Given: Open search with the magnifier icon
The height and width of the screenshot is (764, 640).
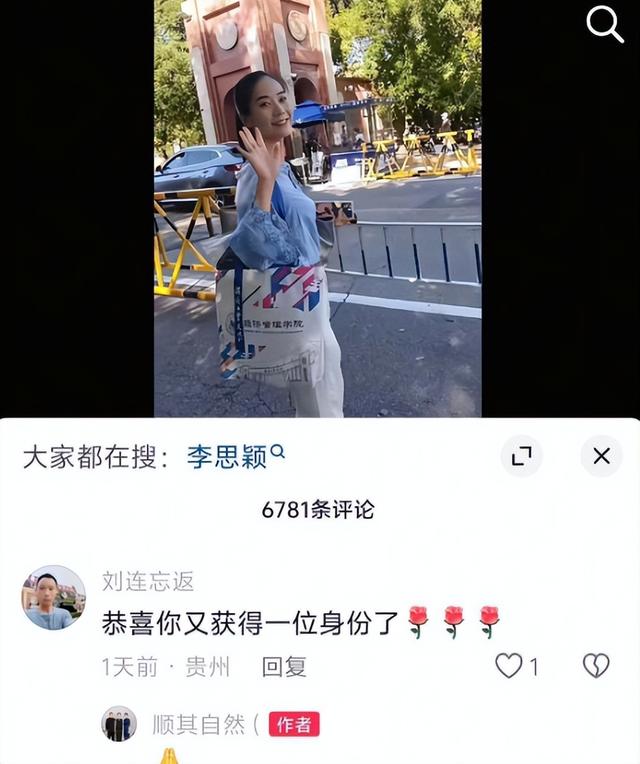Looking at the screenshot, I should (x=604, y=24).
